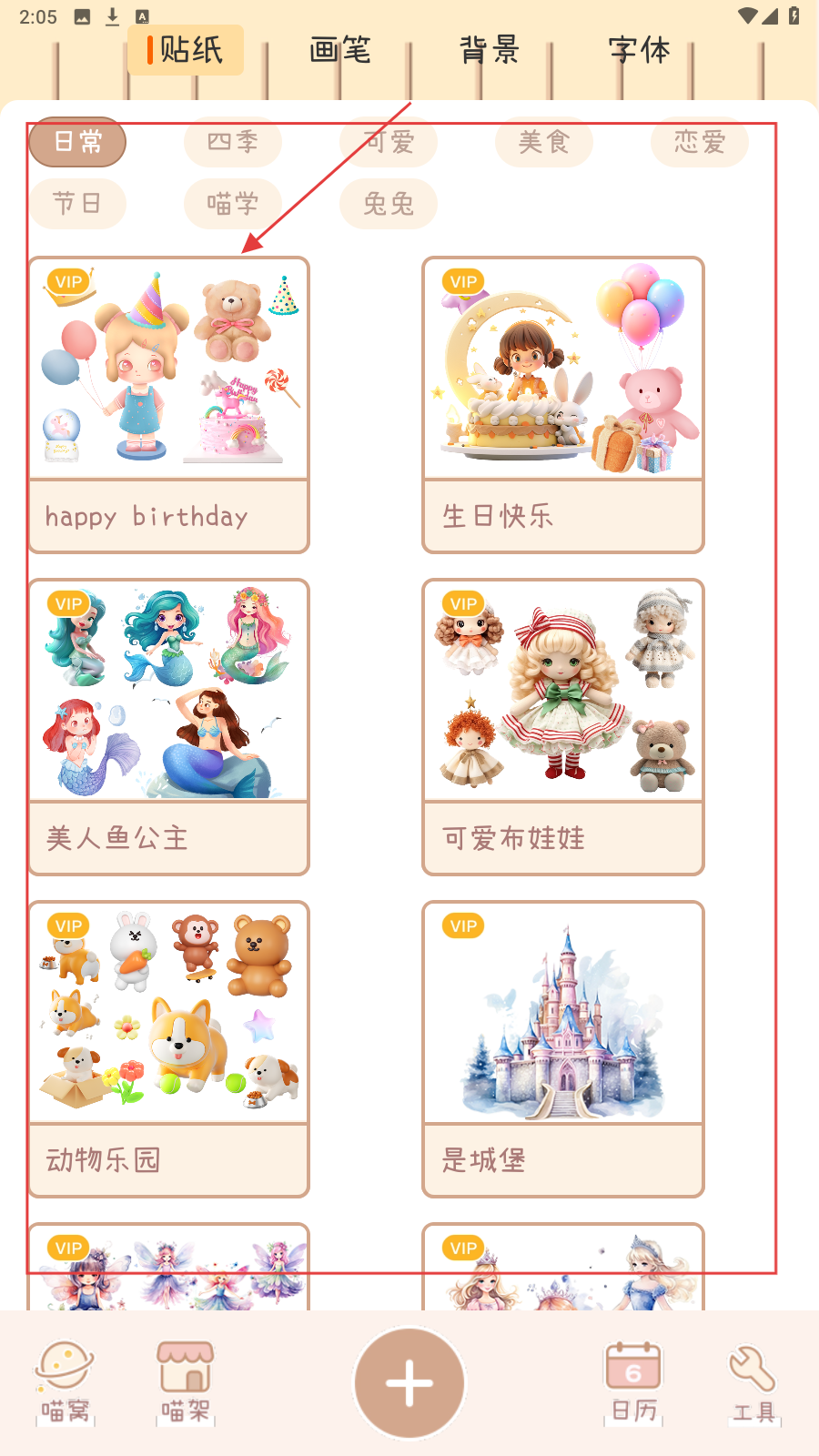819x1456 pixels.
Task: Filter stickers by 可爱 category
Action: 389,142
